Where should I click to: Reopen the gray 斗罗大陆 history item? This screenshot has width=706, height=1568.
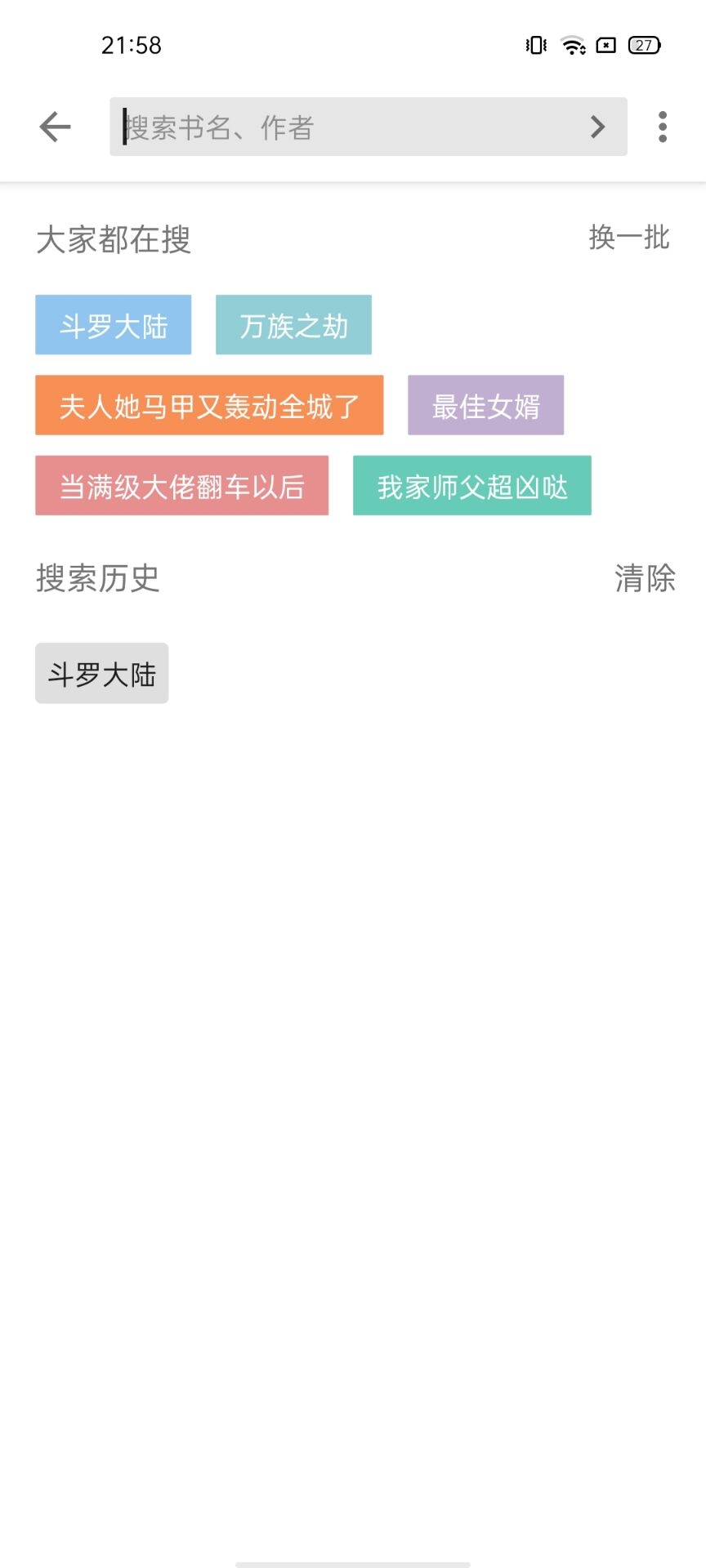pyautogui.click(x=102, y=674)
